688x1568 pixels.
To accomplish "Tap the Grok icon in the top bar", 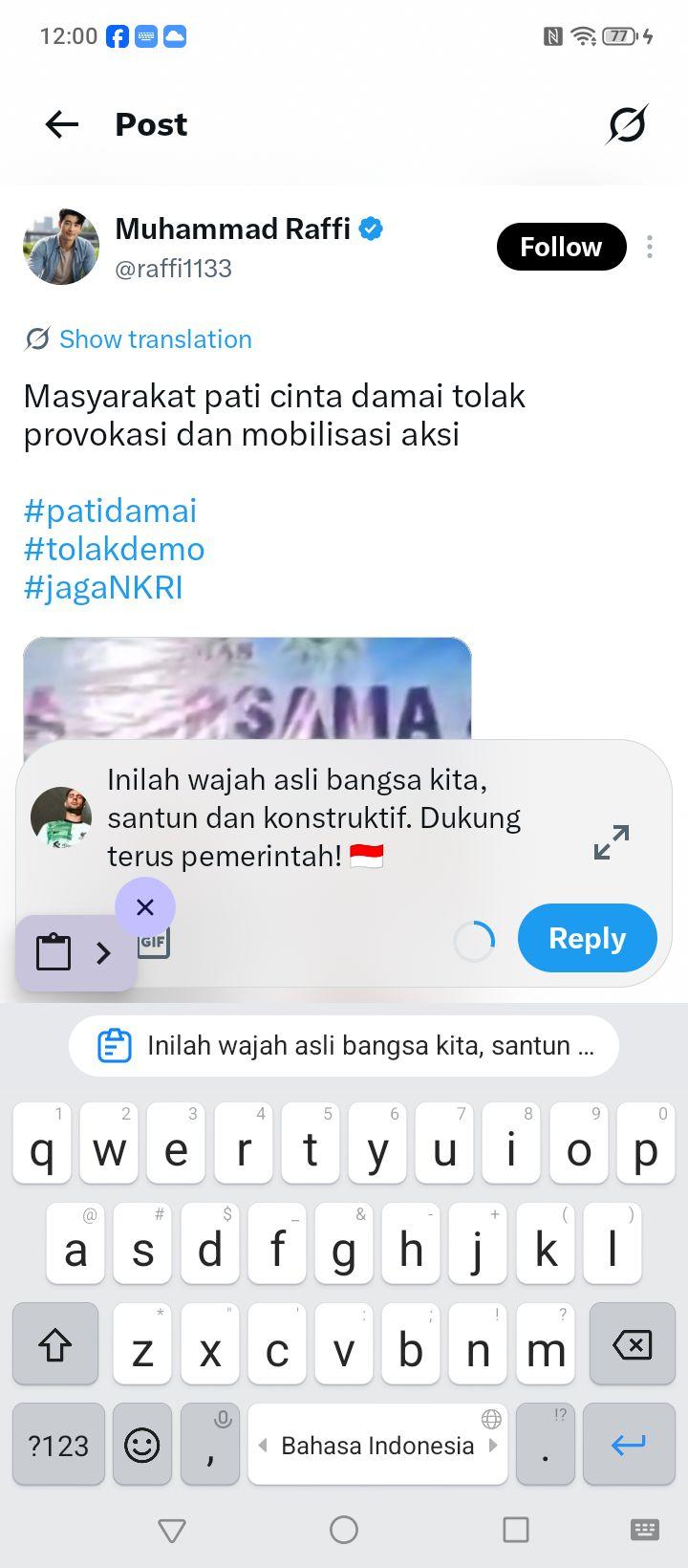I will point(627,124).
